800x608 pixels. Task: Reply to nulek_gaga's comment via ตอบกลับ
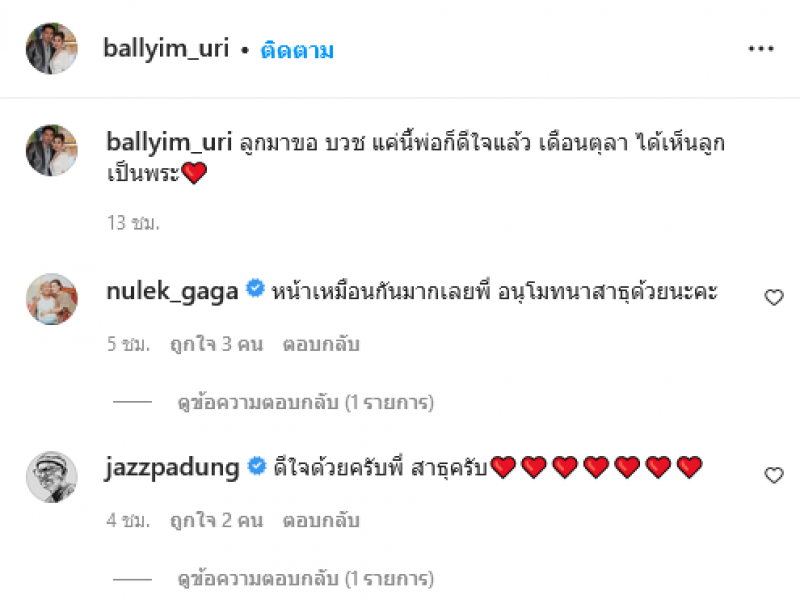click(x=321, y=345)
